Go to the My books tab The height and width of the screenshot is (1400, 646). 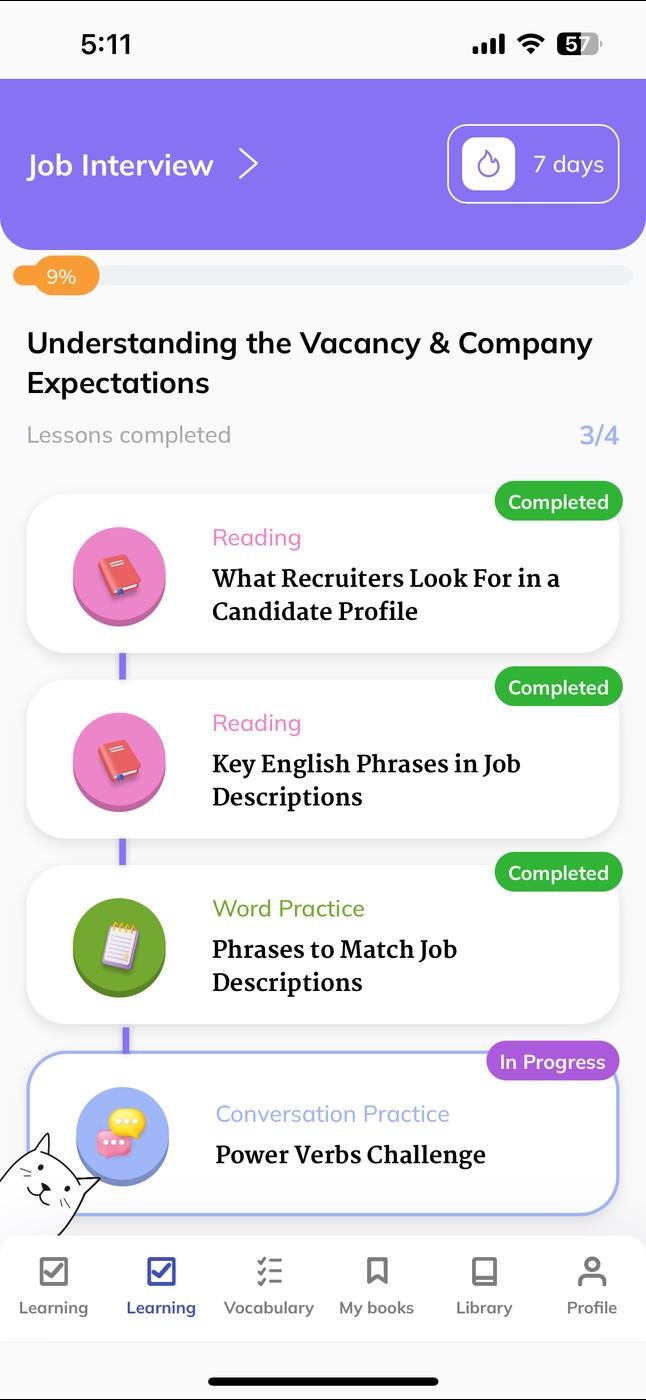click(x=376, y=1285)
